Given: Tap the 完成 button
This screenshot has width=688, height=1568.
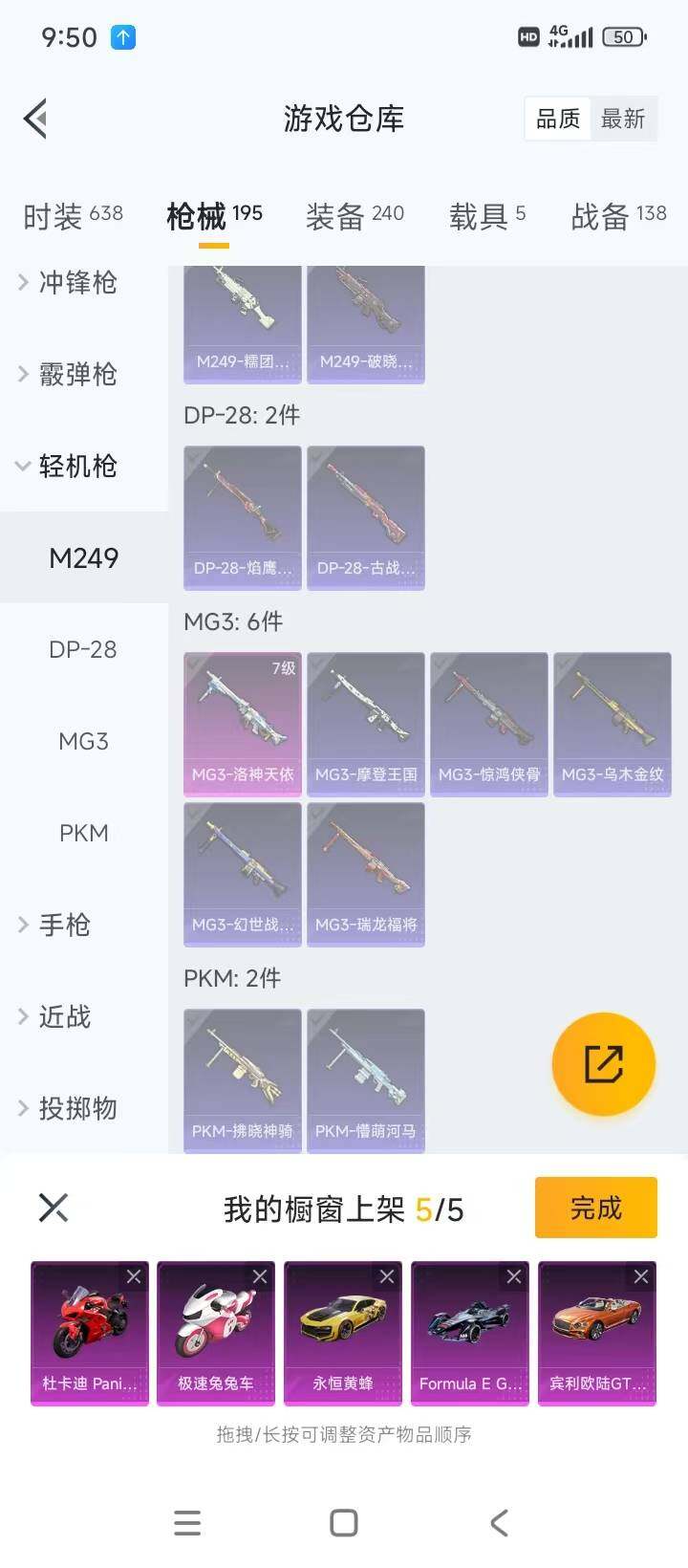Looking at the screenshot, I should point(594,1208).
